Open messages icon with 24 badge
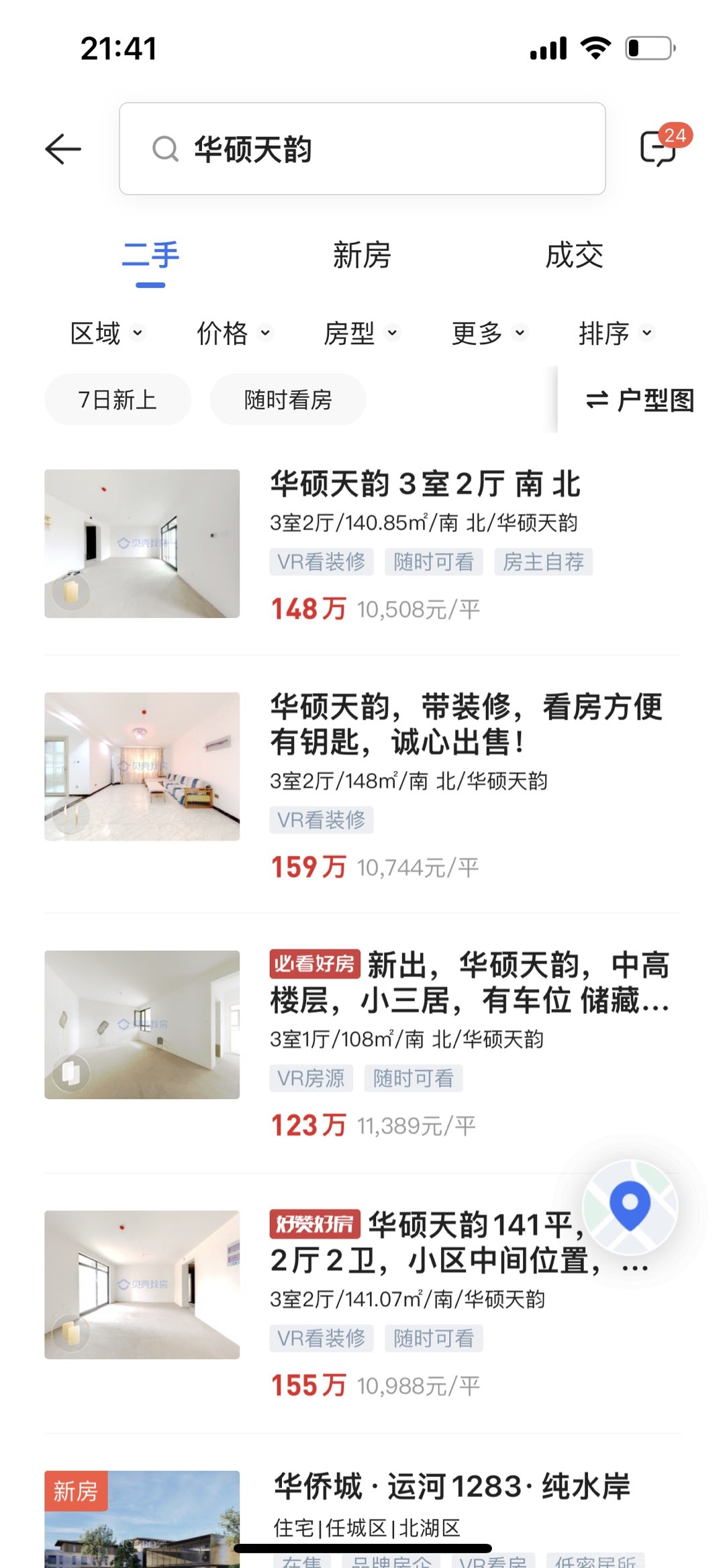Viewport: 725px width, 1568px height. [x=659, y=148]
